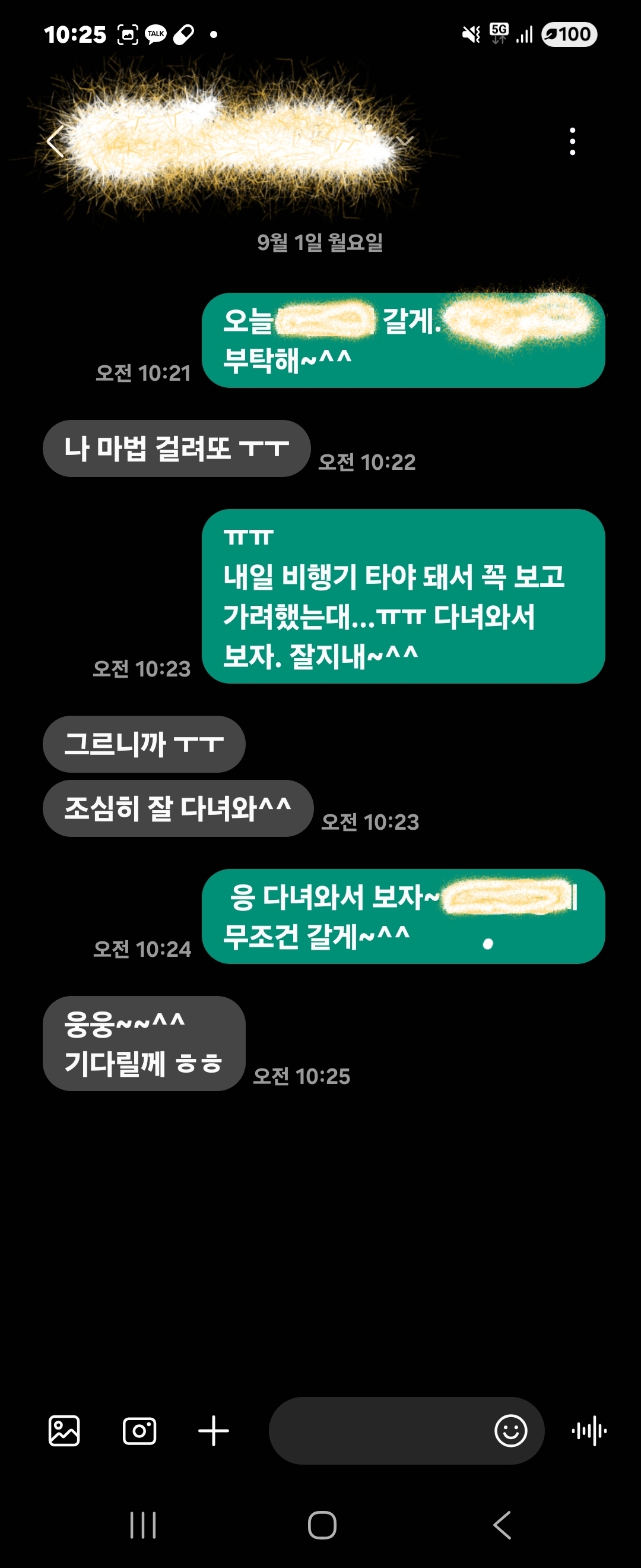Go to the system home screen

pos(322,1525)
